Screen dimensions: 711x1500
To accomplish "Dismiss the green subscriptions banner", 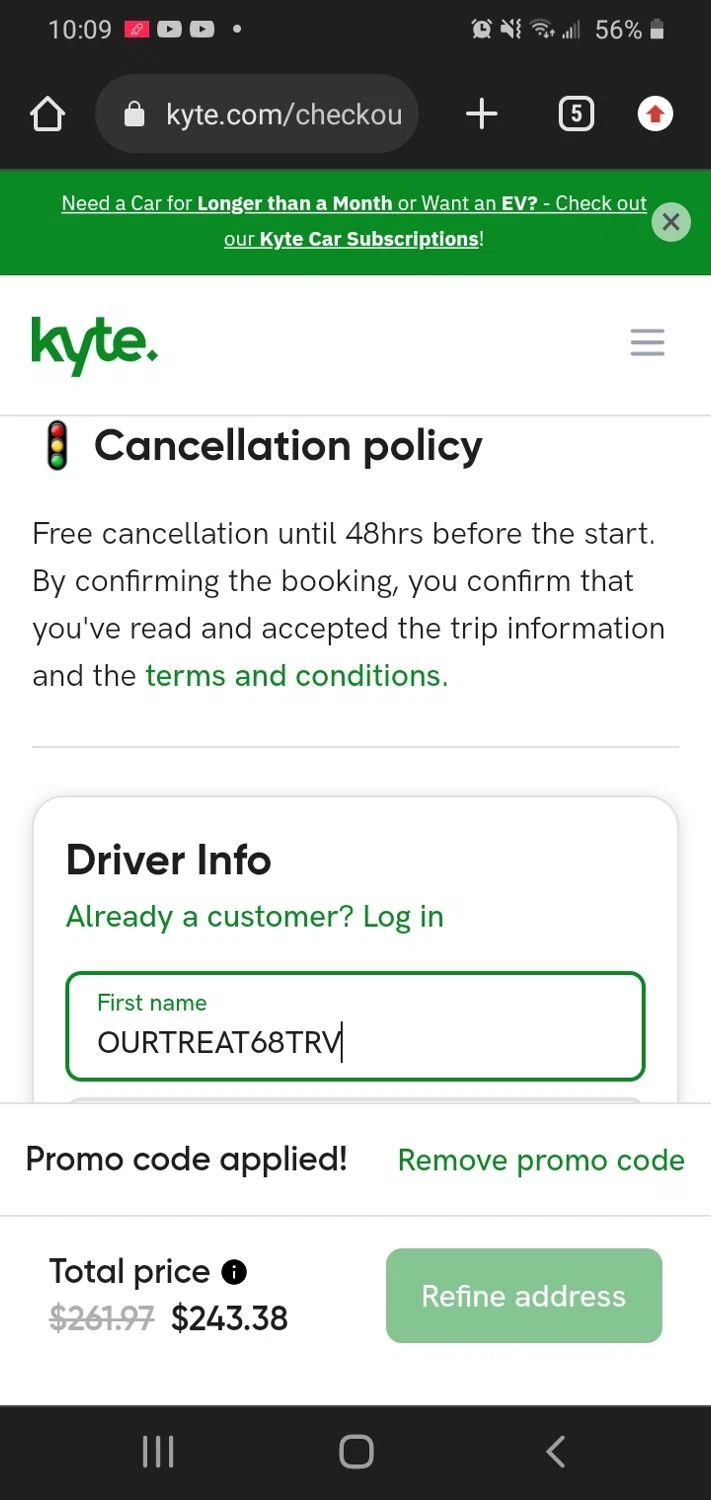I will pyautogui.click(x=671, y=222).
